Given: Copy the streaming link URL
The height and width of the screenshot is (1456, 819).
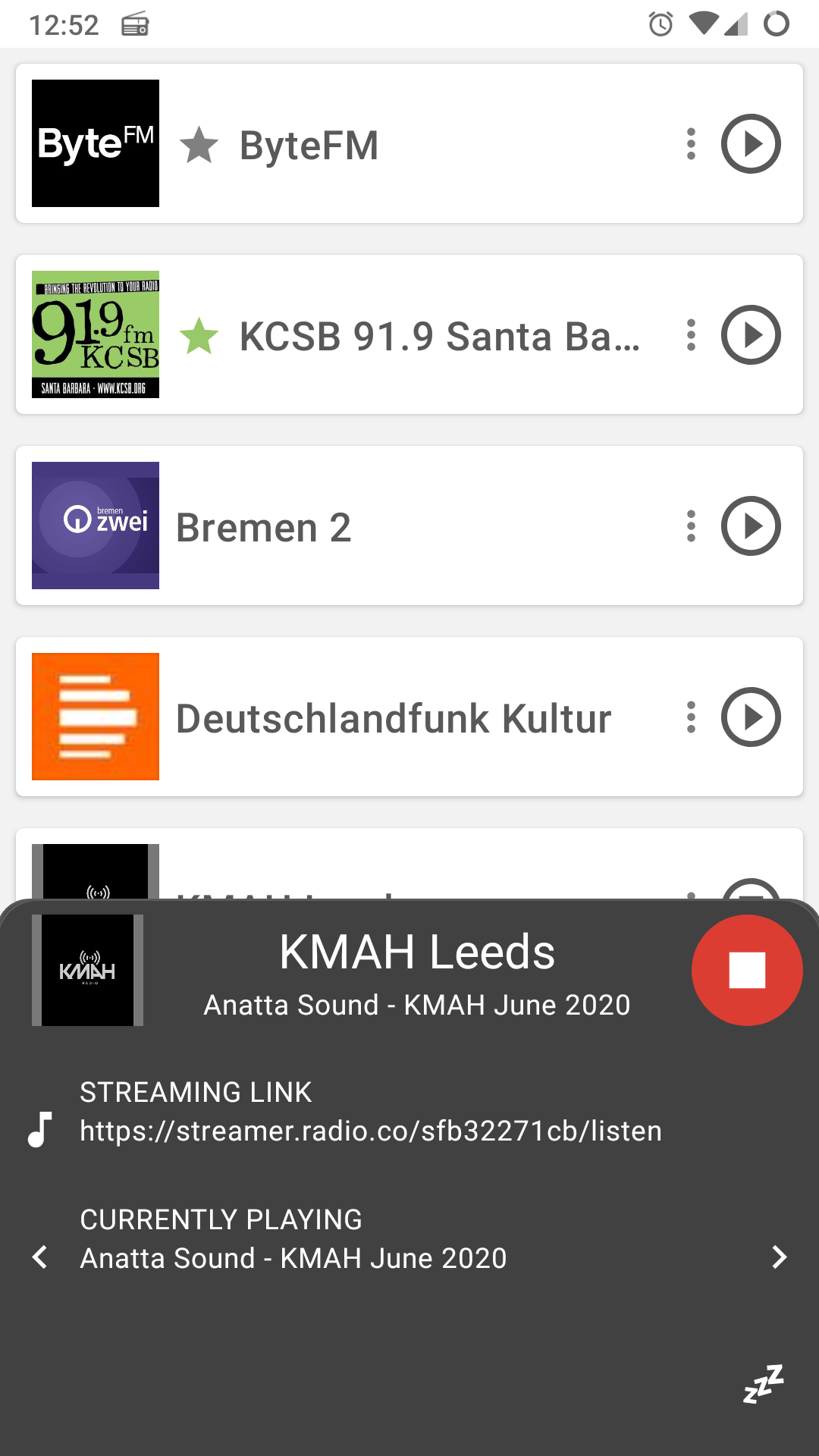Looking at the screenshot, I should click(370, 1131).
